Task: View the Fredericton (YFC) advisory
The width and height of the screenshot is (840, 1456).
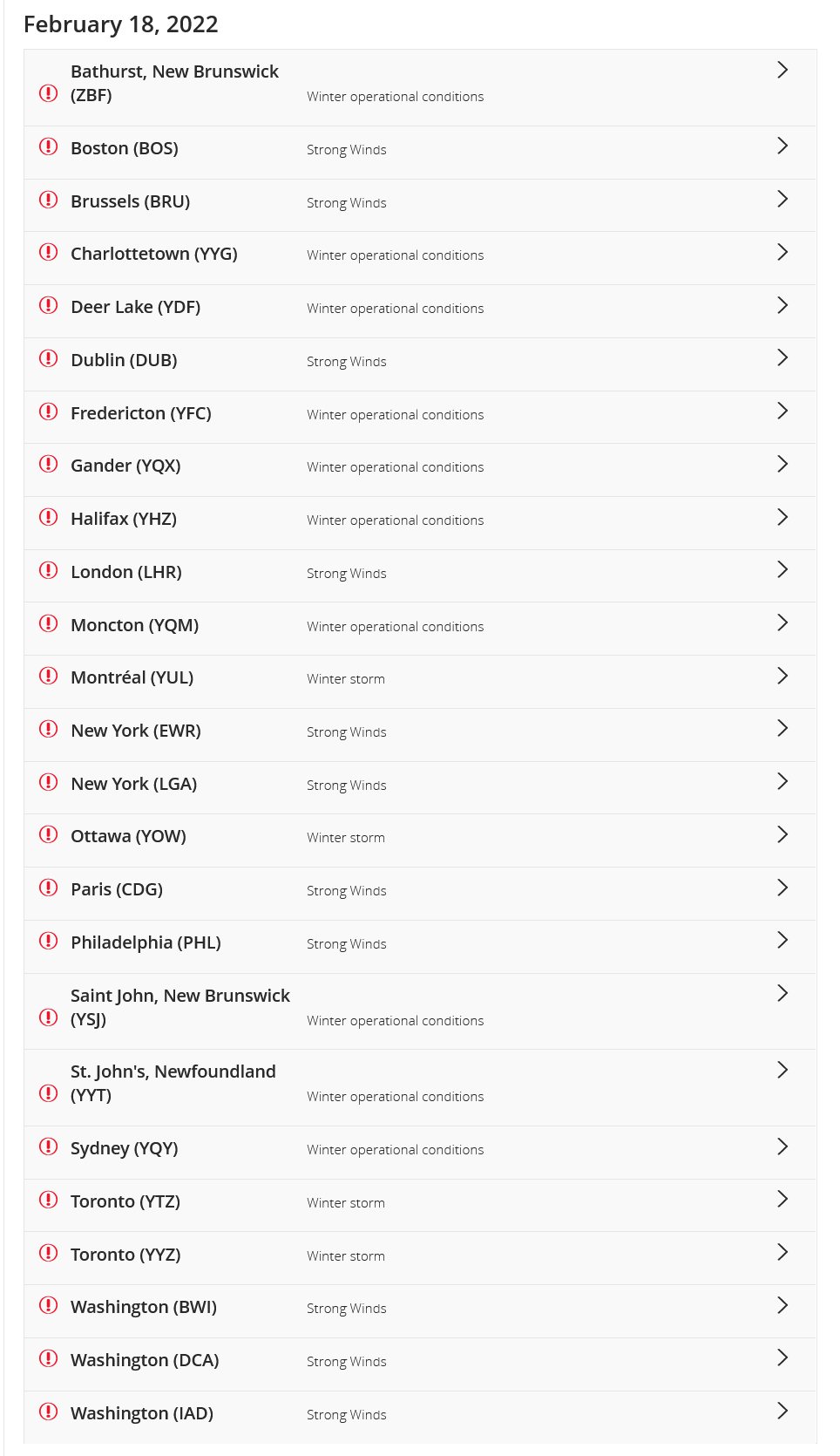Action: (x=420, y=418)
